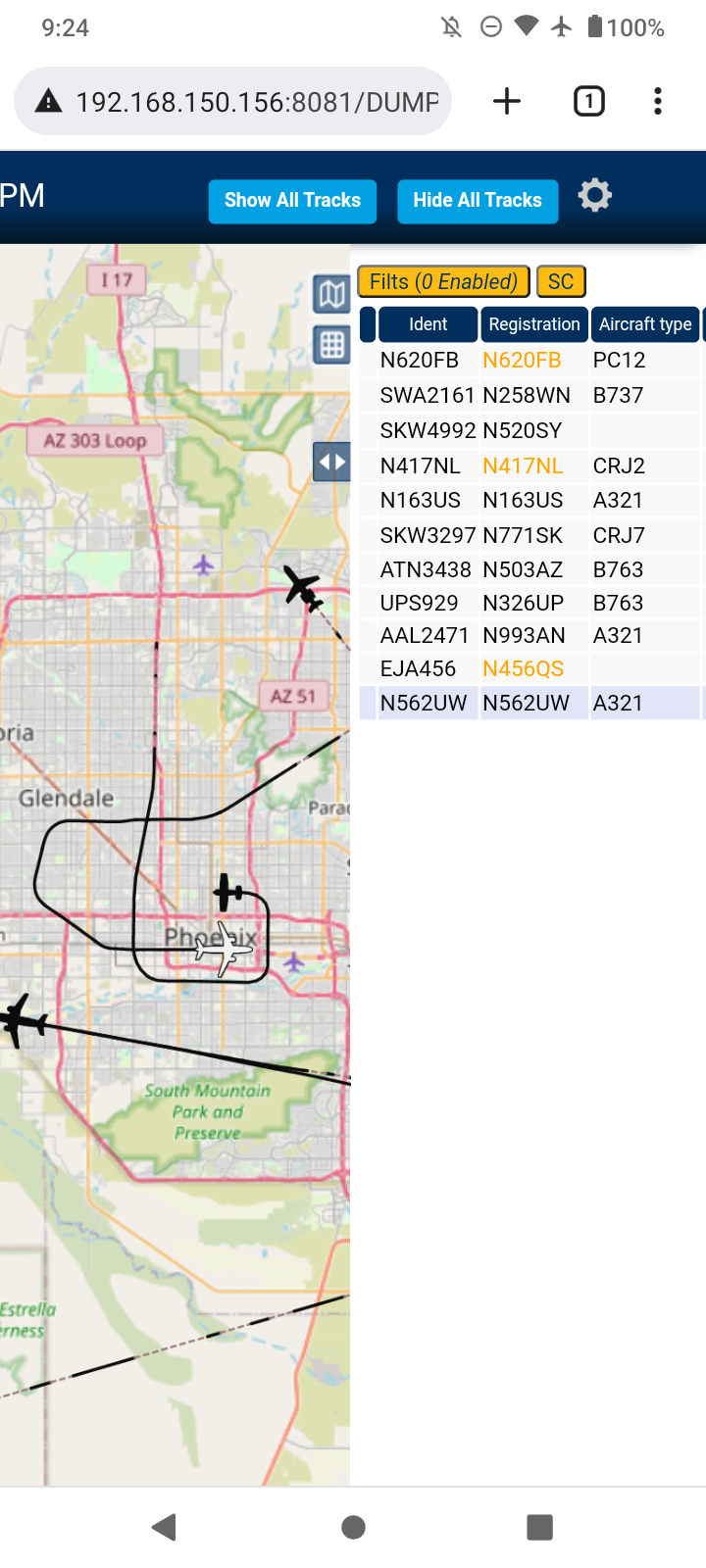Open a new browser tab
This screenshot has width=706, height=1568.
pos(507,101)
